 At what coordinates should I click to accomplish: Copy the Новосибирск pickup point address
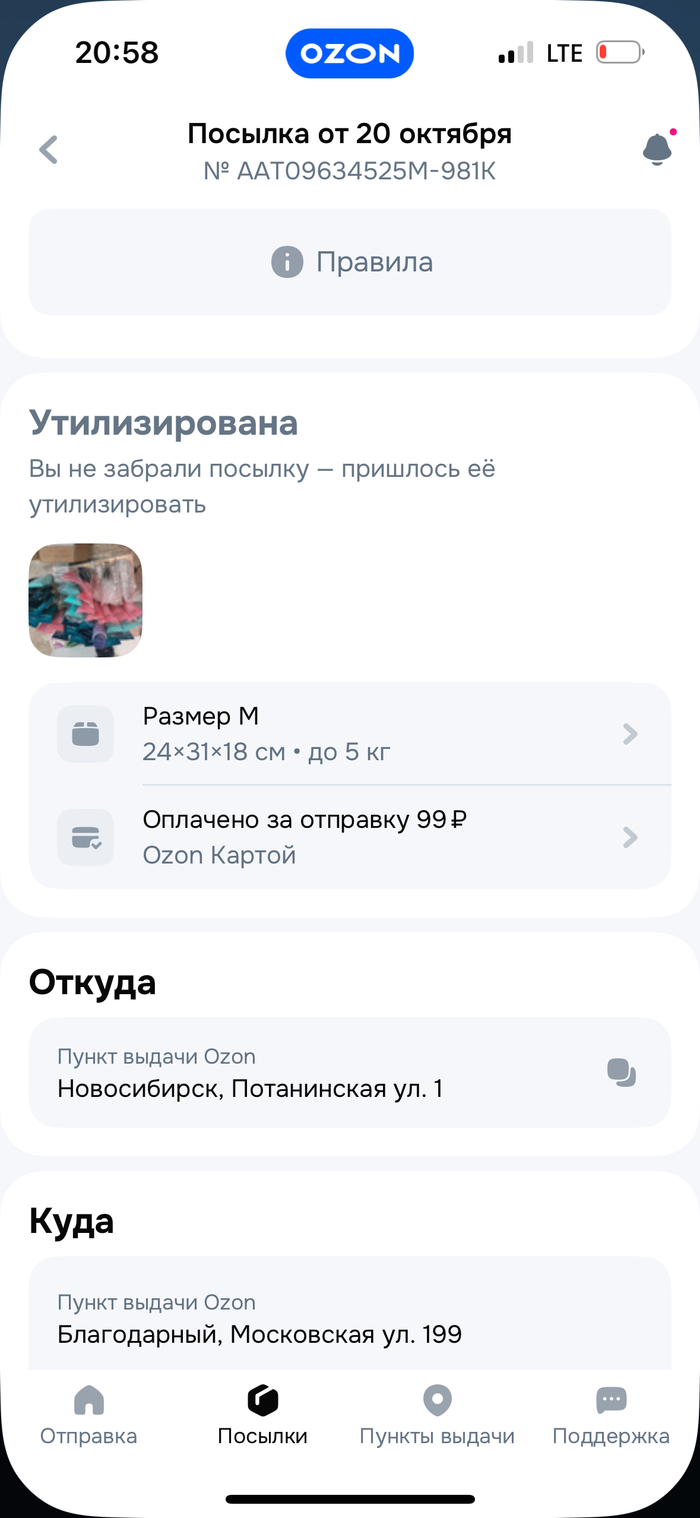click(621, 1072)
